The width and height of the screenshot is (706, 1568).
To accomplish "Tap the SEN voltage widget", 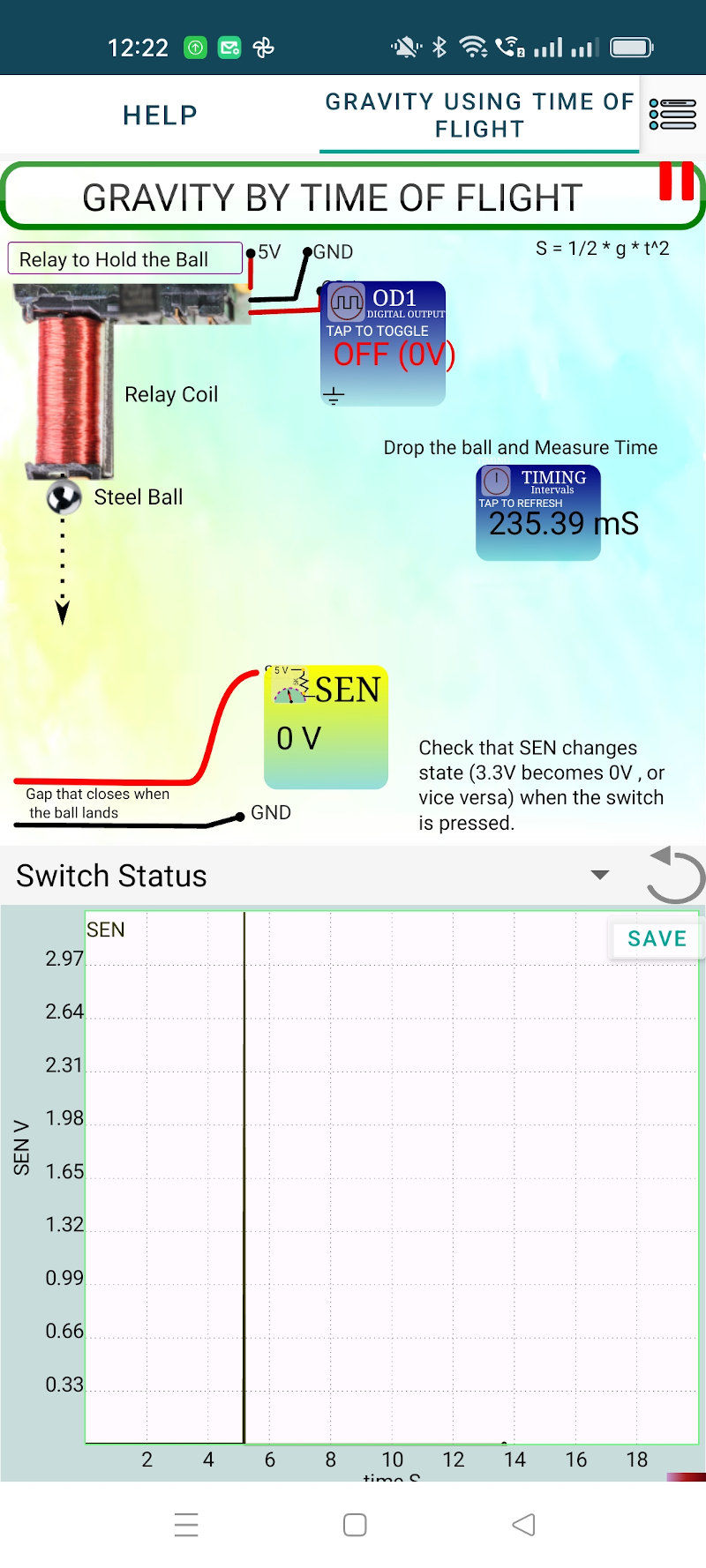I will [x=326, y=727].
